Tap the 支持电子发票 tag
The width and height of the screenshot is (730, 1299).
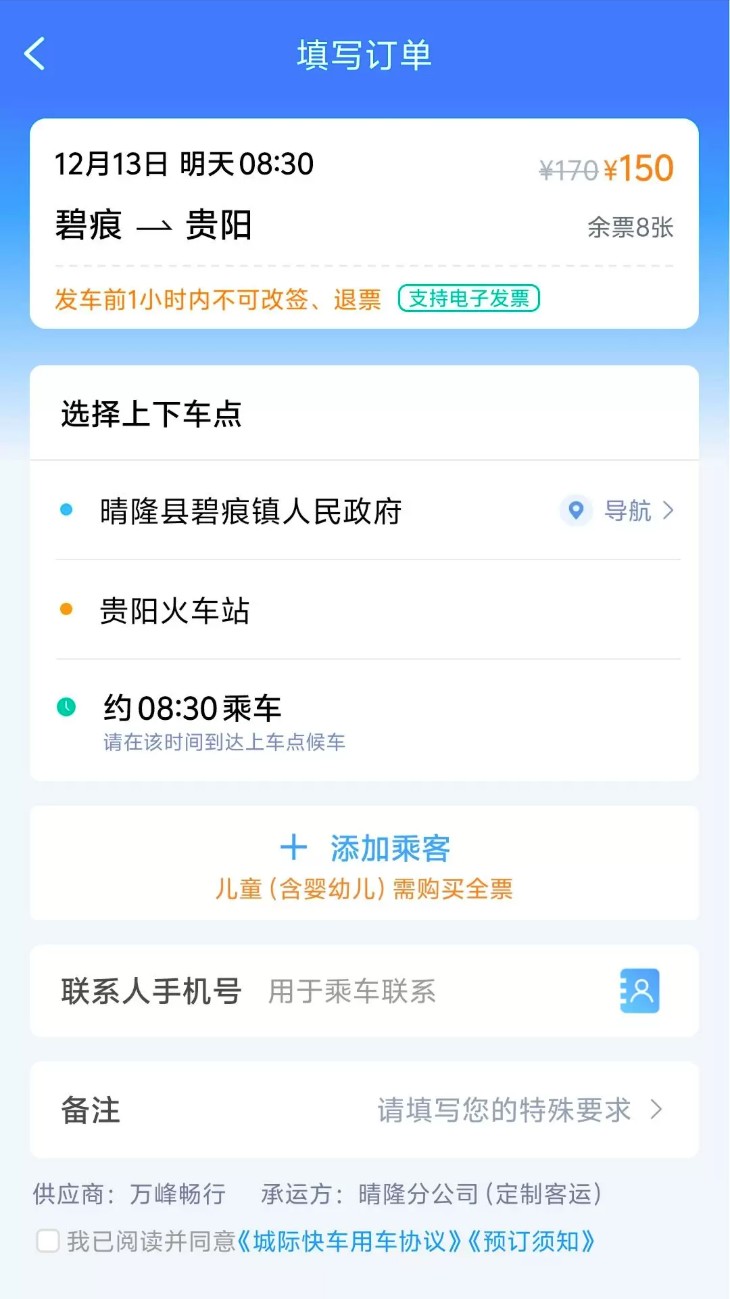pyautogui.click(x=469, y=298)
